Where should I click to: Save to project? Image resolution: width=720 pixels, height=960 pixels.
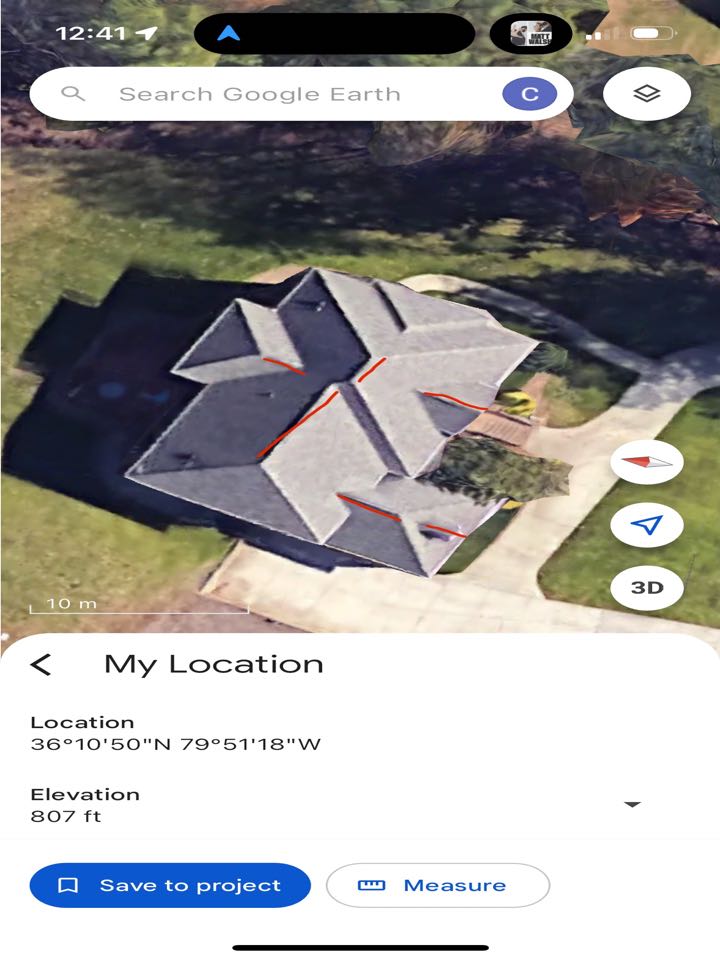(170, 885)
